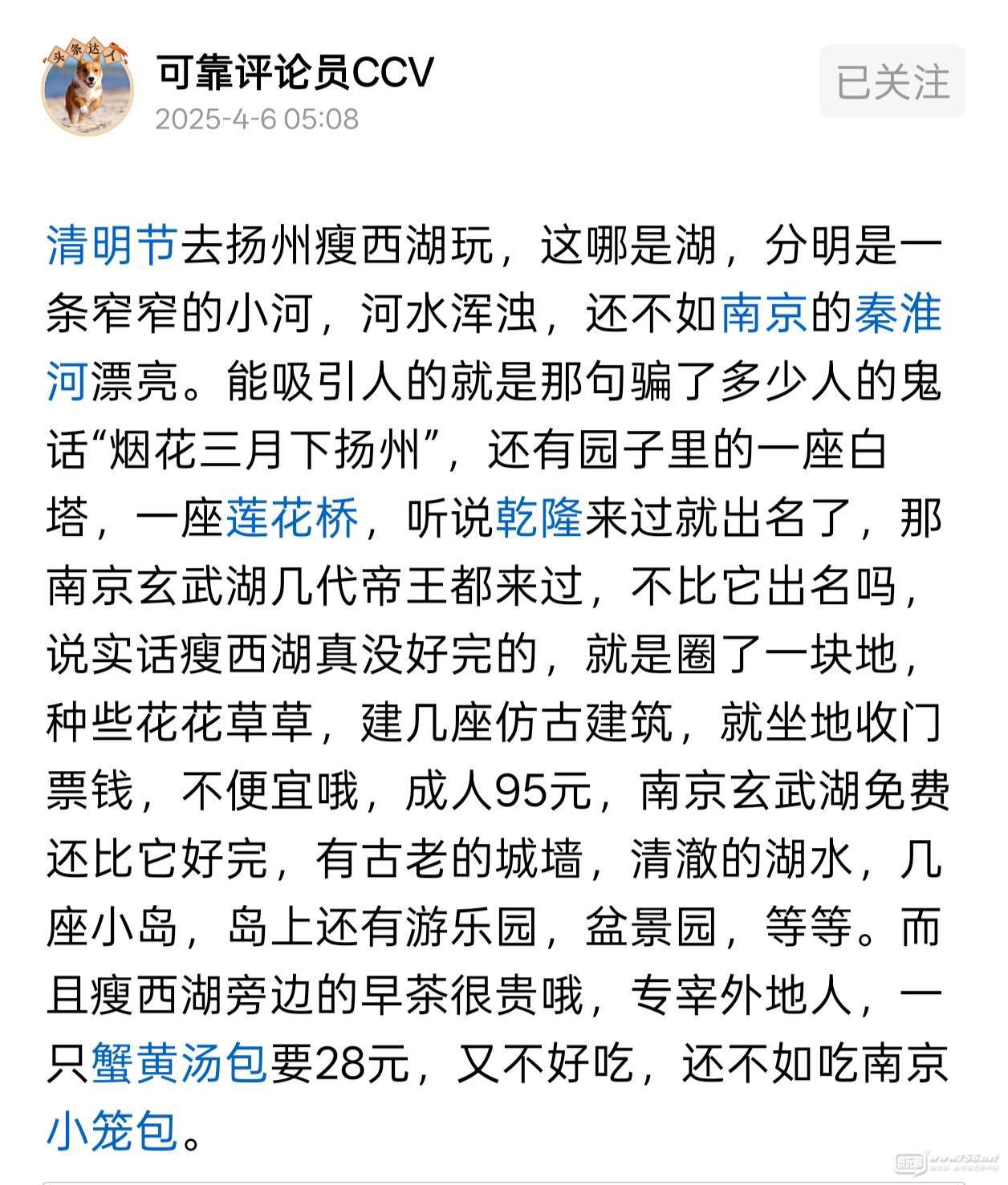Visit the 小笼包 link

pyautogui.click(x=112, y=1133)
